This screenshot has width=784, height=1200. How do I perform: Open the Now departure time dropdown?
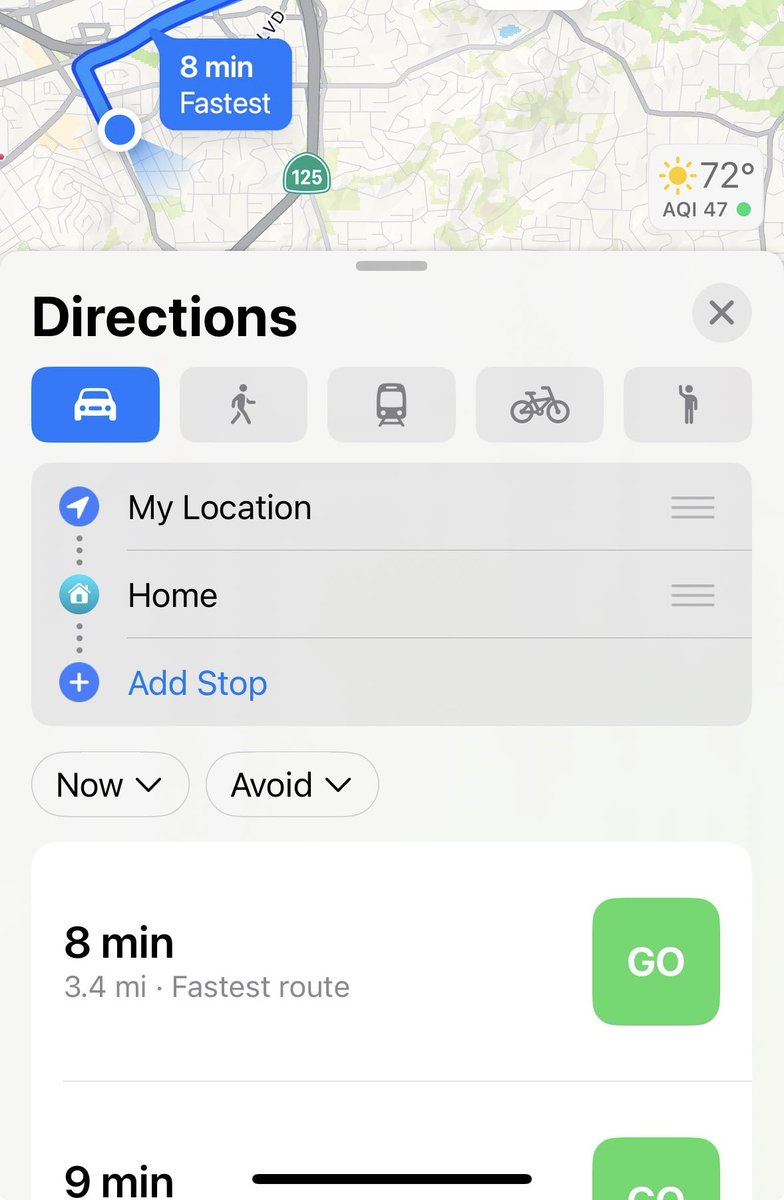(x=110, y=785)
